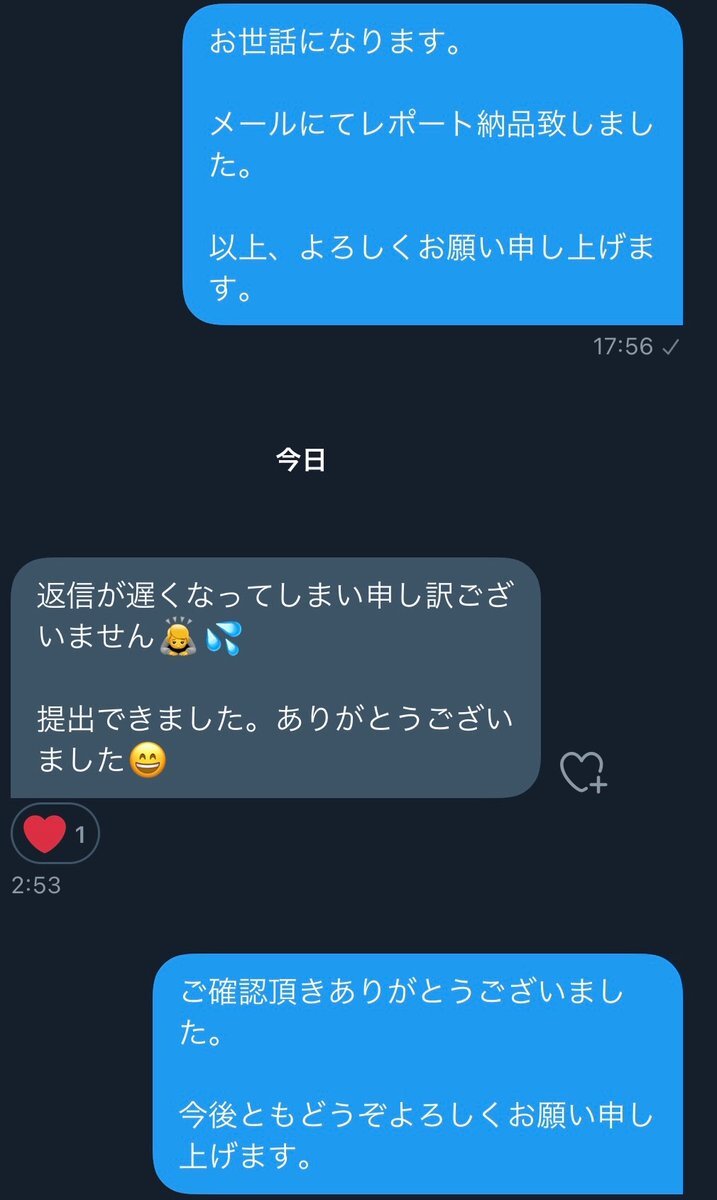This screenshot has height=1200, width=717.
Task: Tap the red heart reaction count
Action: click(56, 833)
